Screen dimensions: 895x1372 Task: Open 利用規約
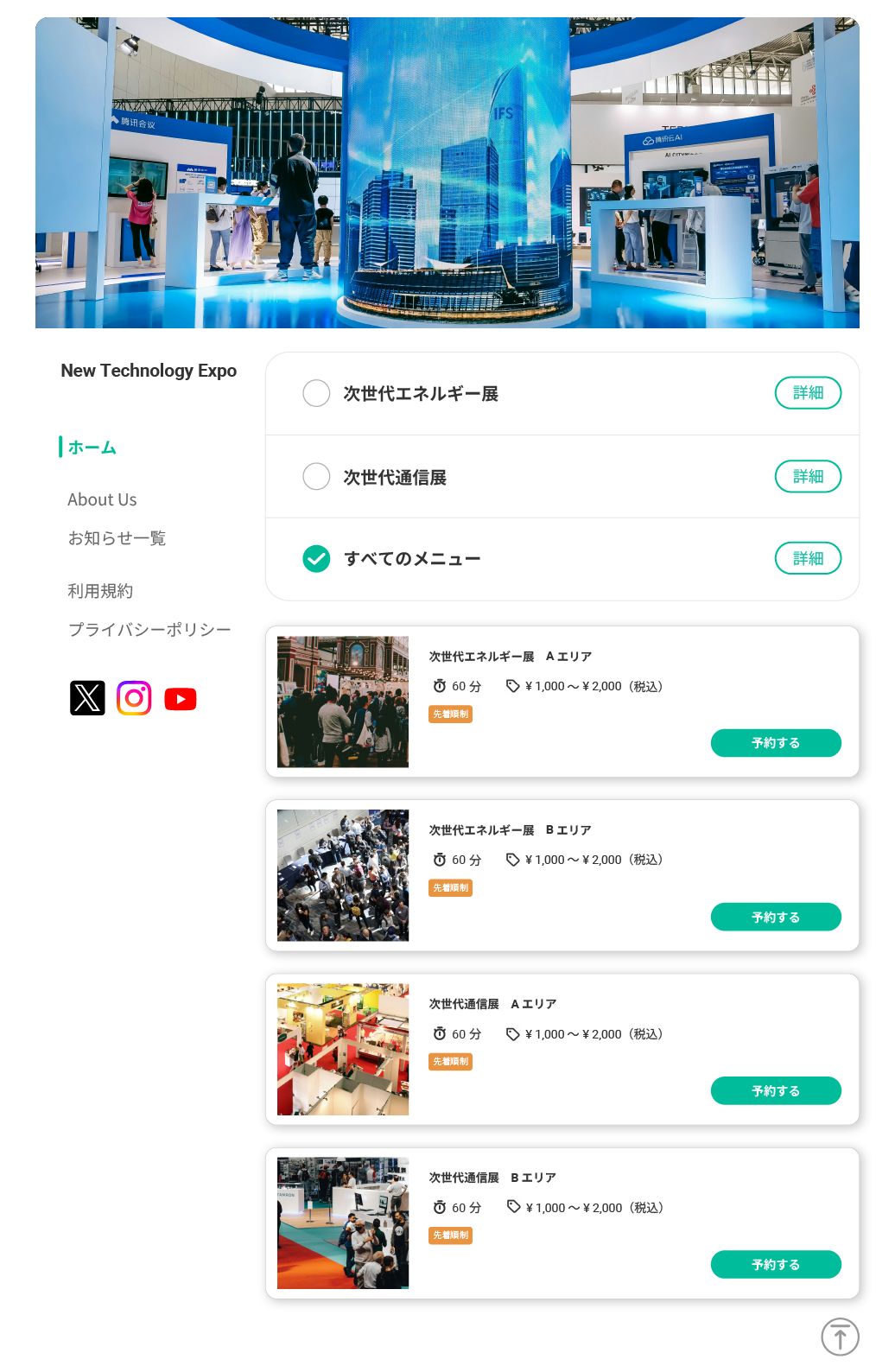(x=100, y=591)
